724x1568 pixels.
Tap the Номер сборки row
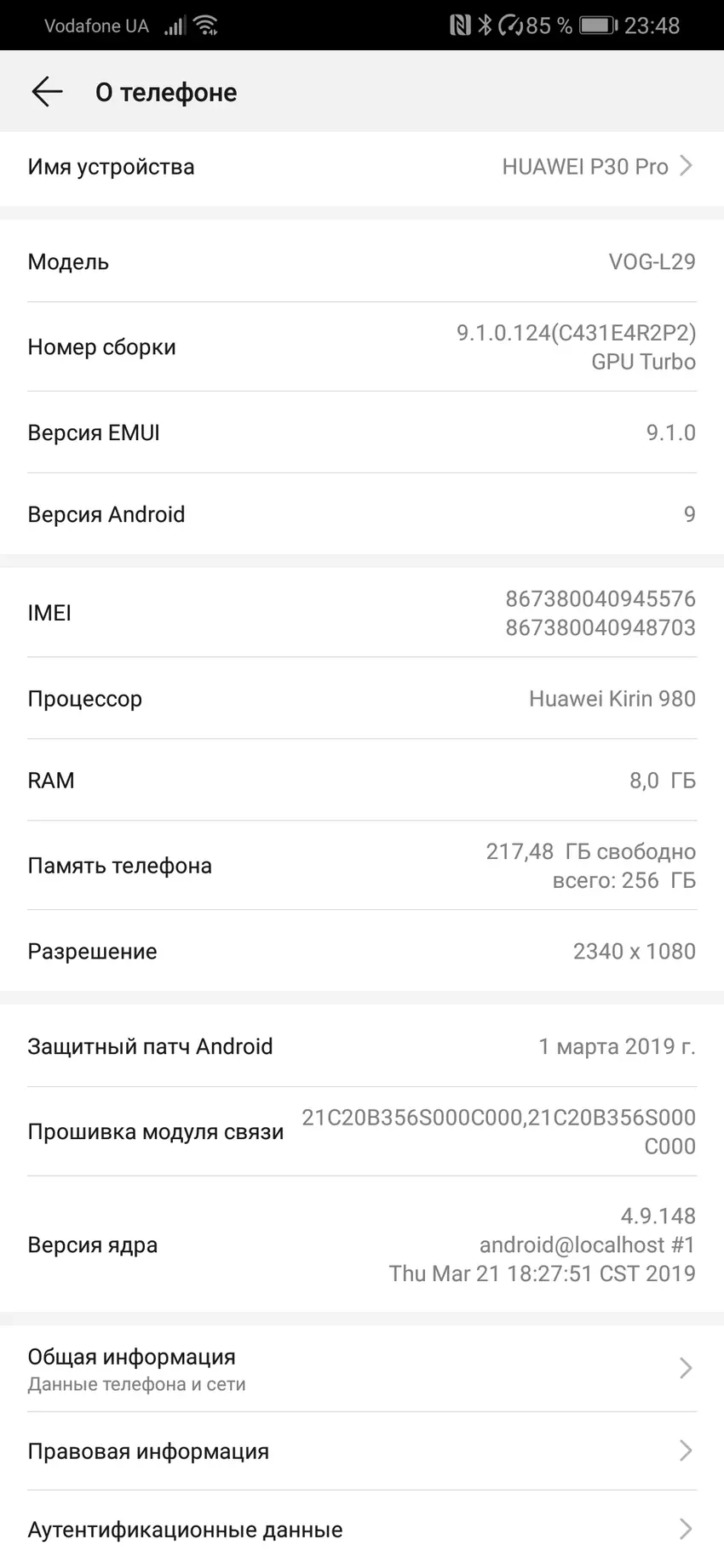tap(362, 347)
